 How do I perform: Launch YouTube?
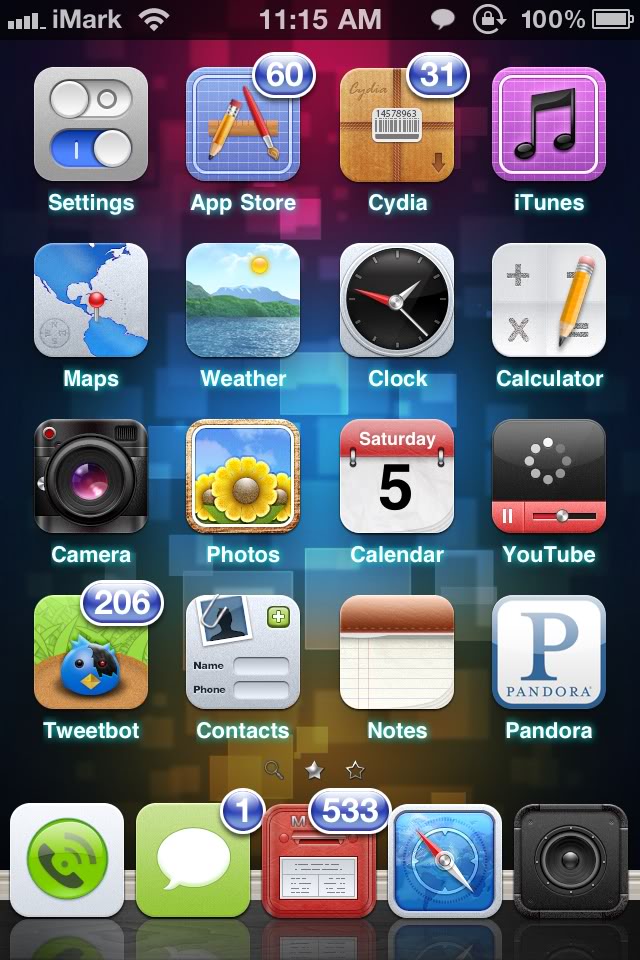pos(549,476)
